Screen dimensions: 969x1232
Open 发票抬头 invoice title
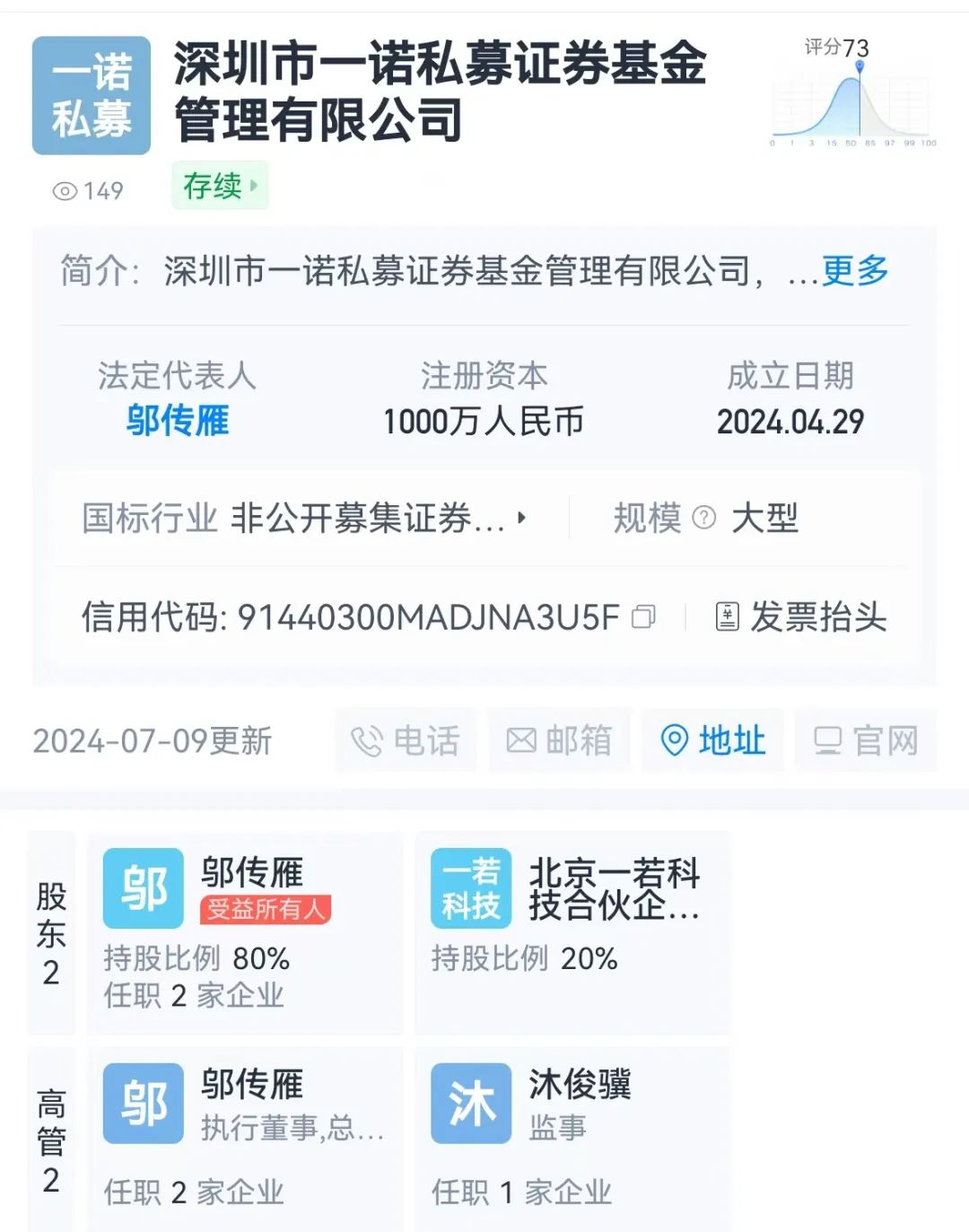coord(801,616)
